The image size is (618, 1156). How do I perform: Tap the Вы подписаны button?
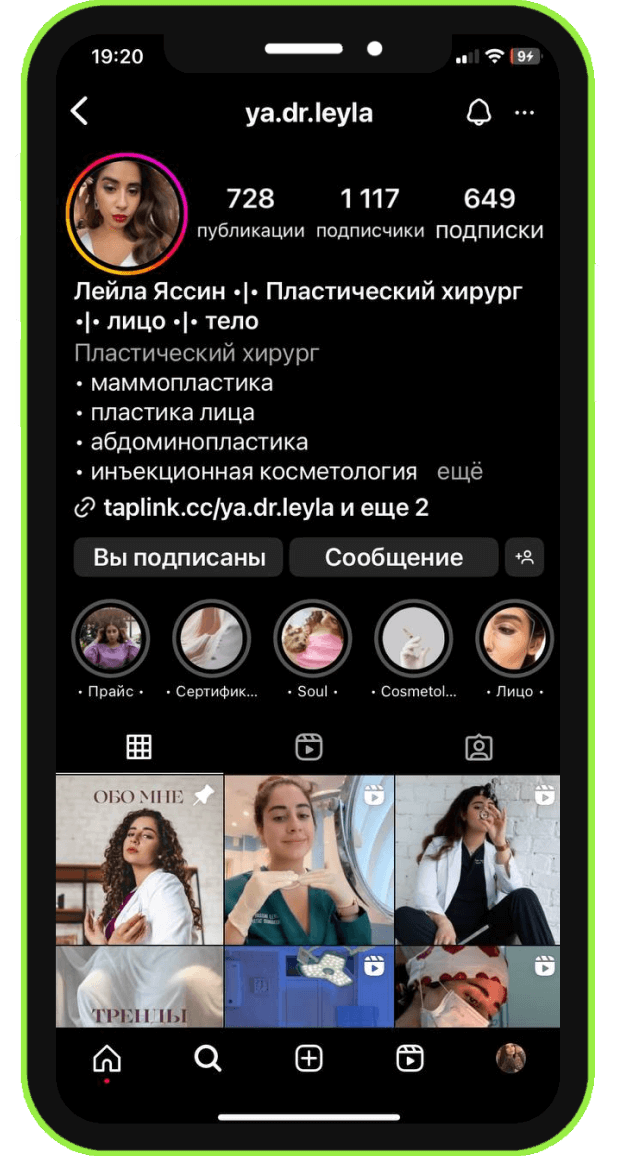180,557
